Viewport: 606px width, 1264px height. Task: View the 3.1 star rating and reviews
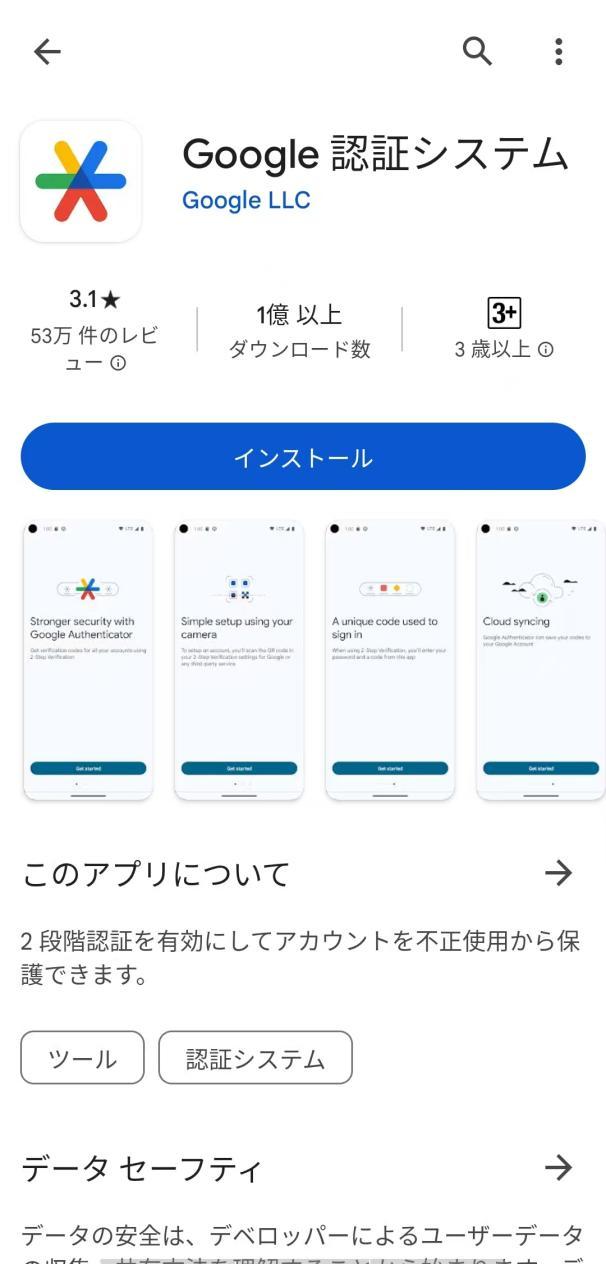tap(94, 331)
